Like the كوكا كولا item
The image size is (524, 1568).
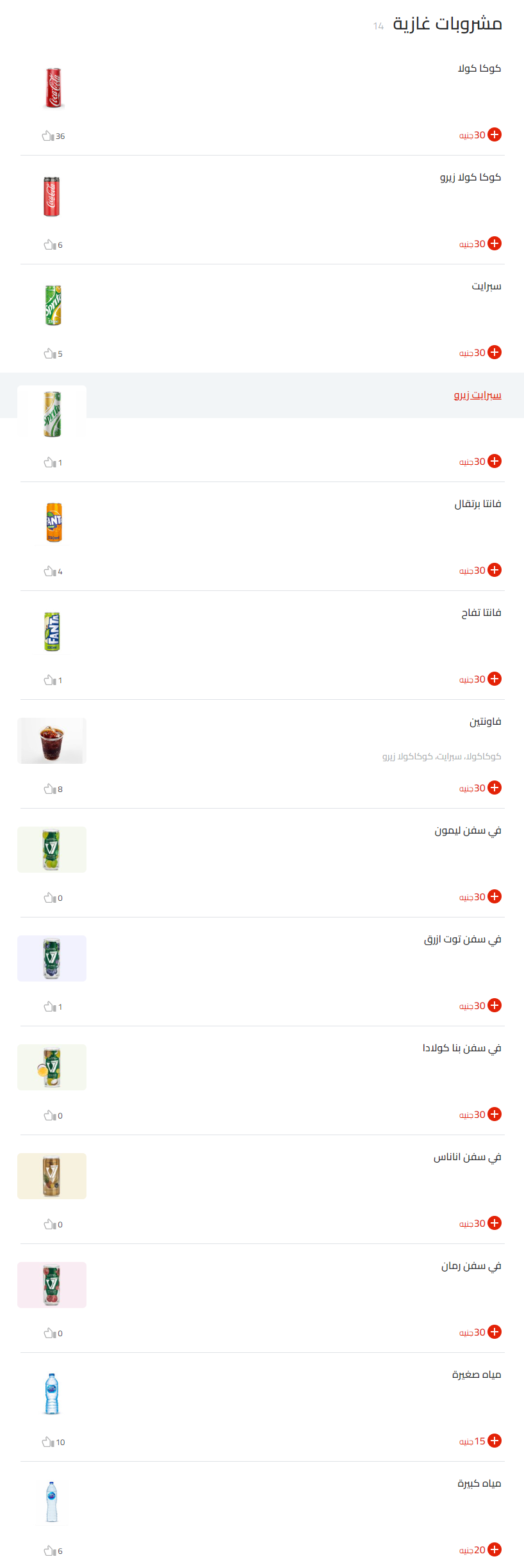(47, 135)
